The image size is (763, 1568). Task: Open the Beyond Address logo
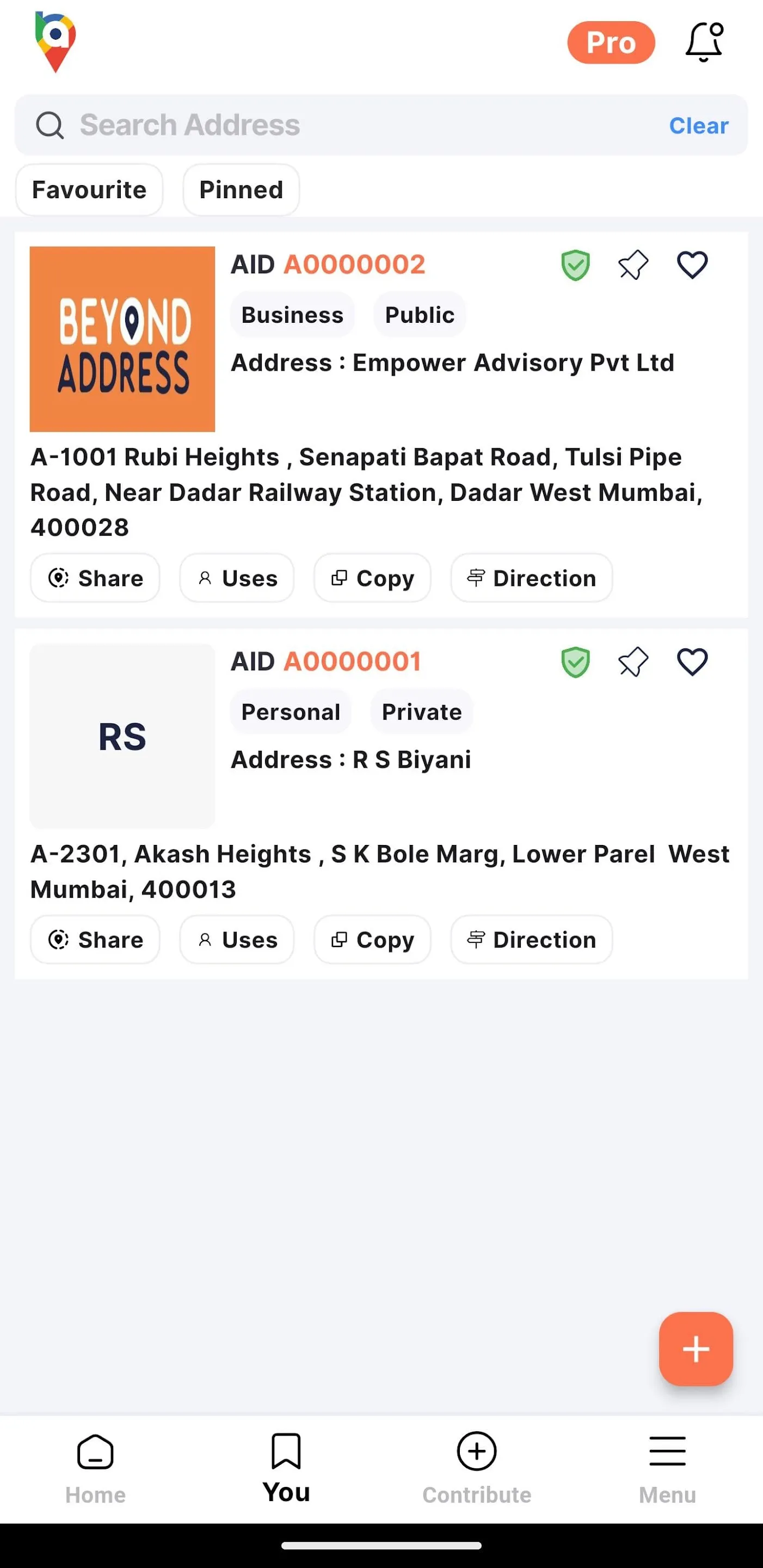pyautogui.click(x=122, y=337)
